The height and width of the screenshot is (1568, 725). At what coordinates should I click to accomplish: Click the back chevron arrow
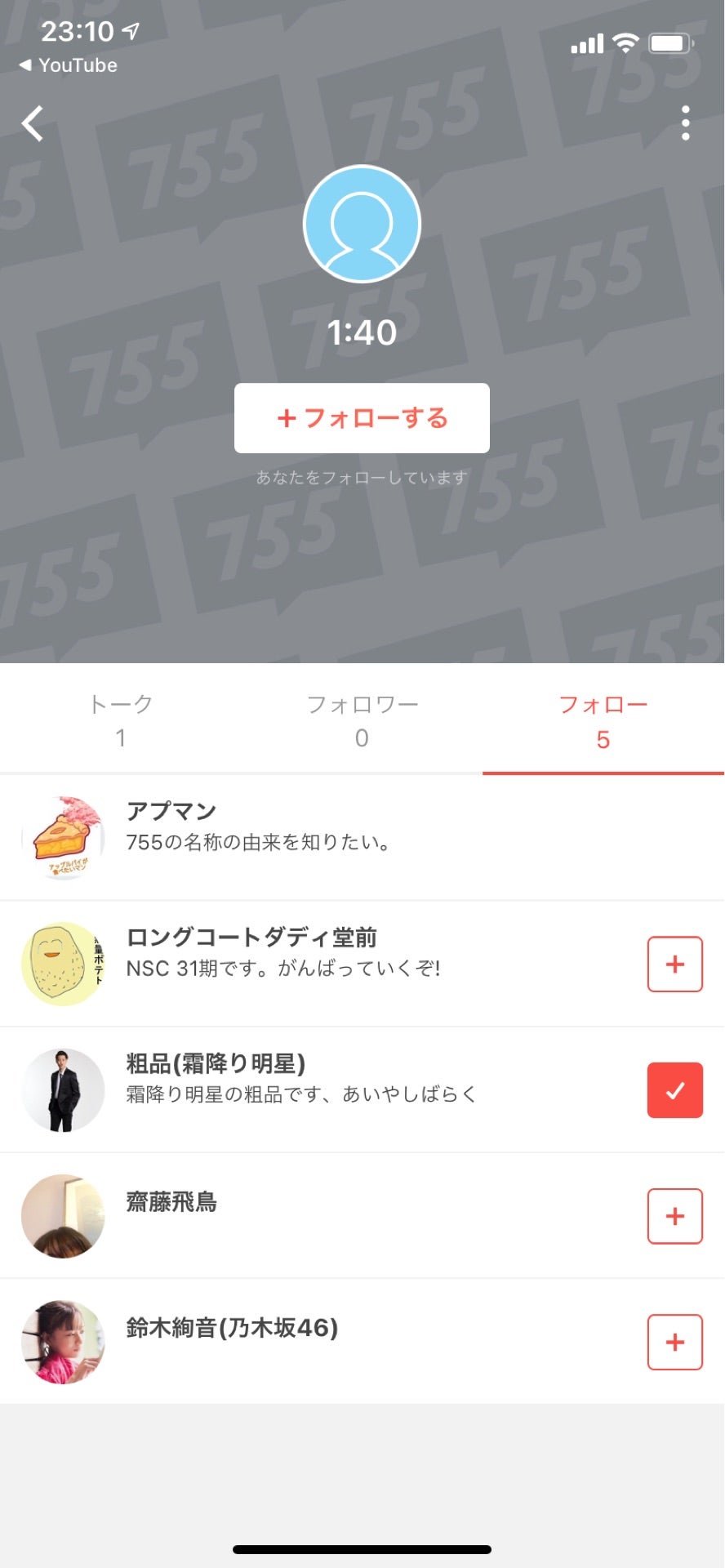[33, 123]
